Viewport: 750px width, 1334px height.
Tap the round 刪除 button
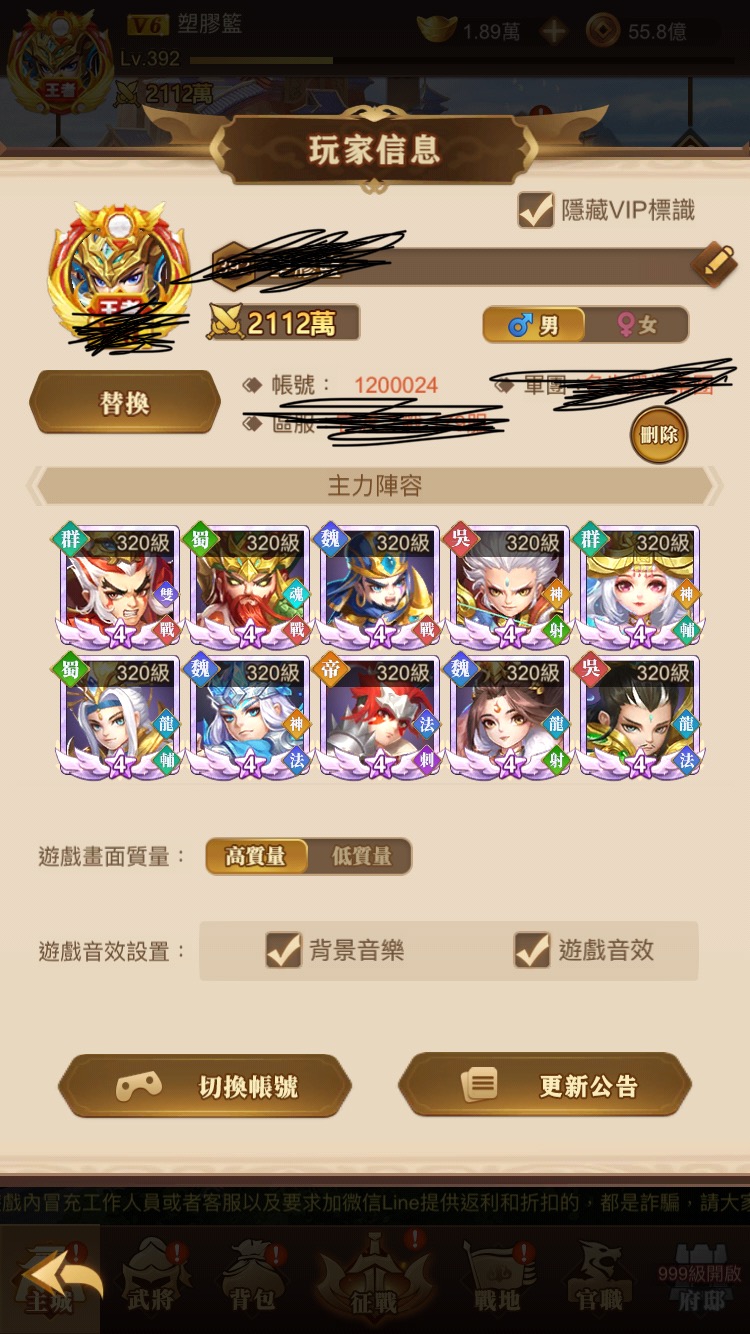tap(659, 434)
